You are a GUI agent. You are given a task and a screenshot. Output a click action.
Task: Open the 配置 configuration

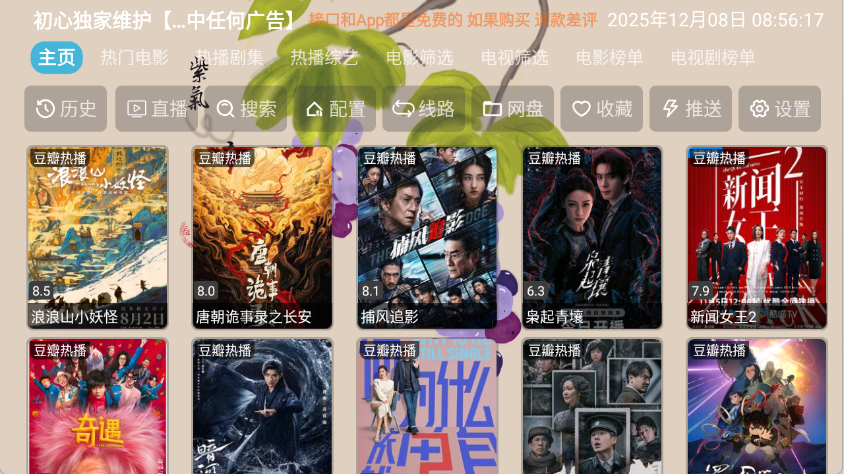pyautogui.click(x=335, y=109)
